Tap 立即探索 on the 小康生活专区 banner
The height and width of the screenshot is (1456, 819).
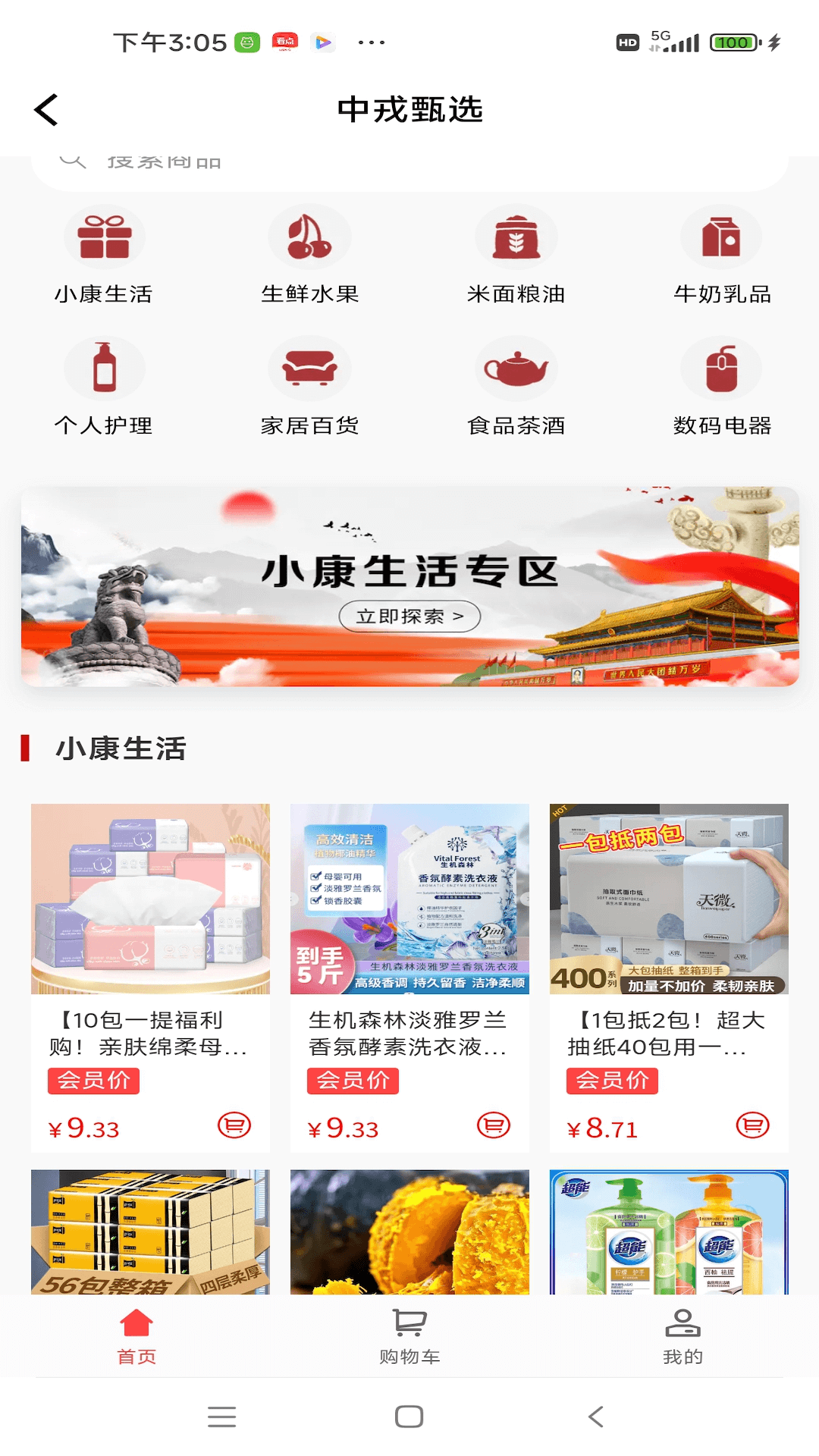coord(409,617)
